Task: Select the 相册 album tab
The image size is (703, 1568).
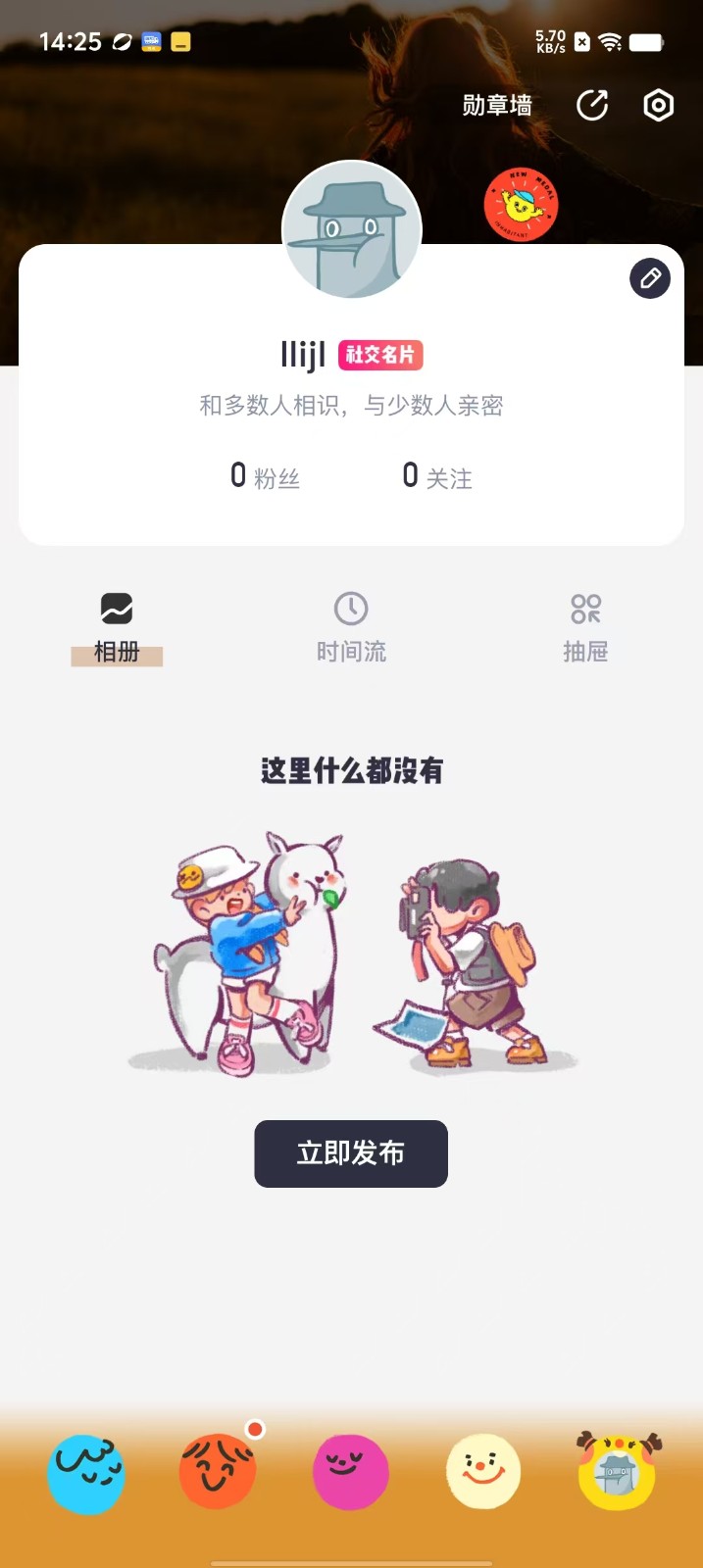Action: 117,628
